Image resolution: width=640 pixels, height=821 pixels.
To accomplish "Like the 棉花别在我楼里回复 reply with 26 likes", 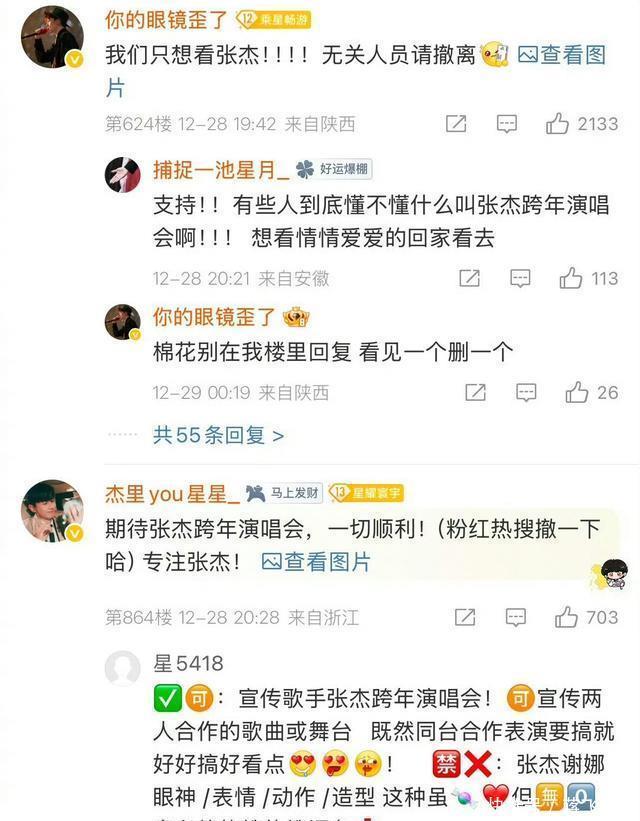I will pos(577,393).
